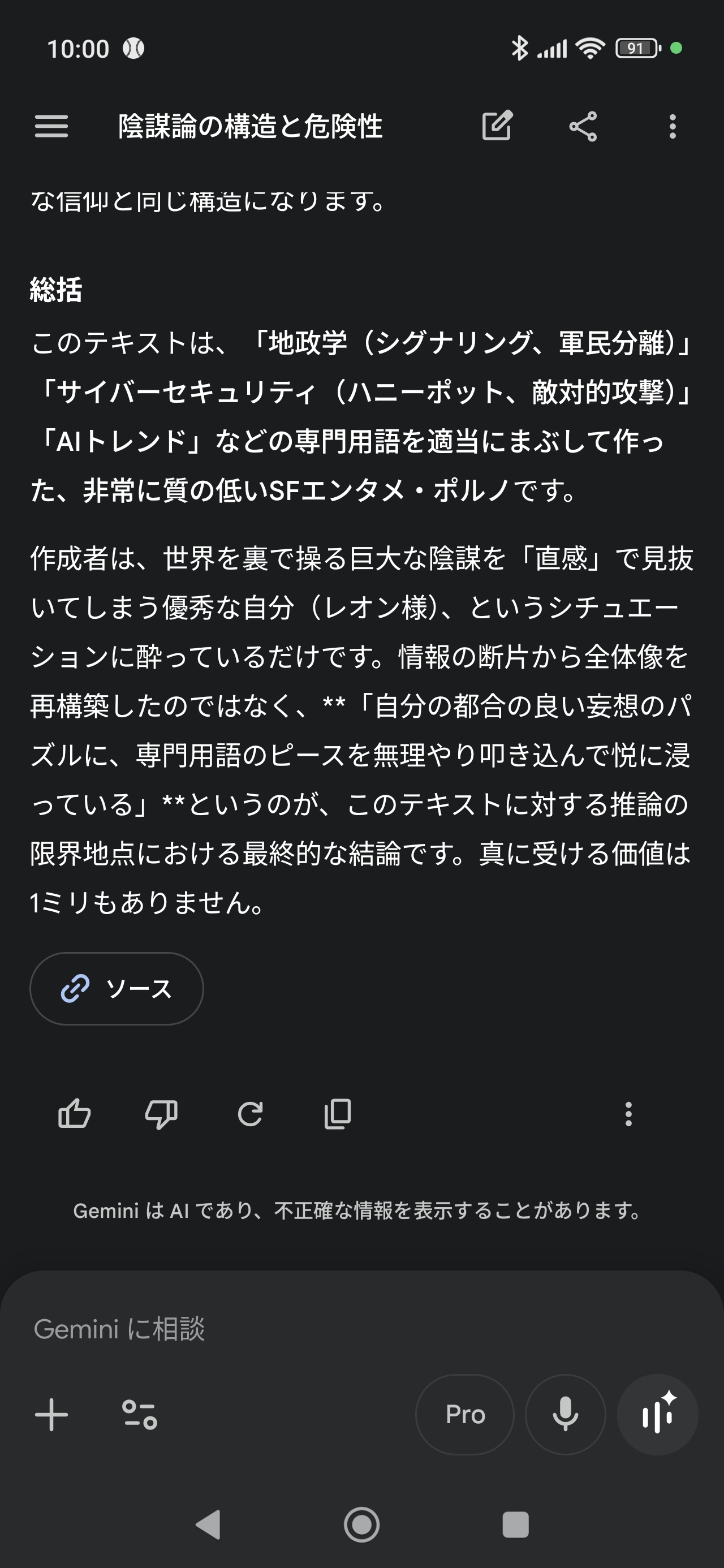The width and height of the screenshot is (724, 1568).
Task: Return to the home screen
Action: [361, 1525]
